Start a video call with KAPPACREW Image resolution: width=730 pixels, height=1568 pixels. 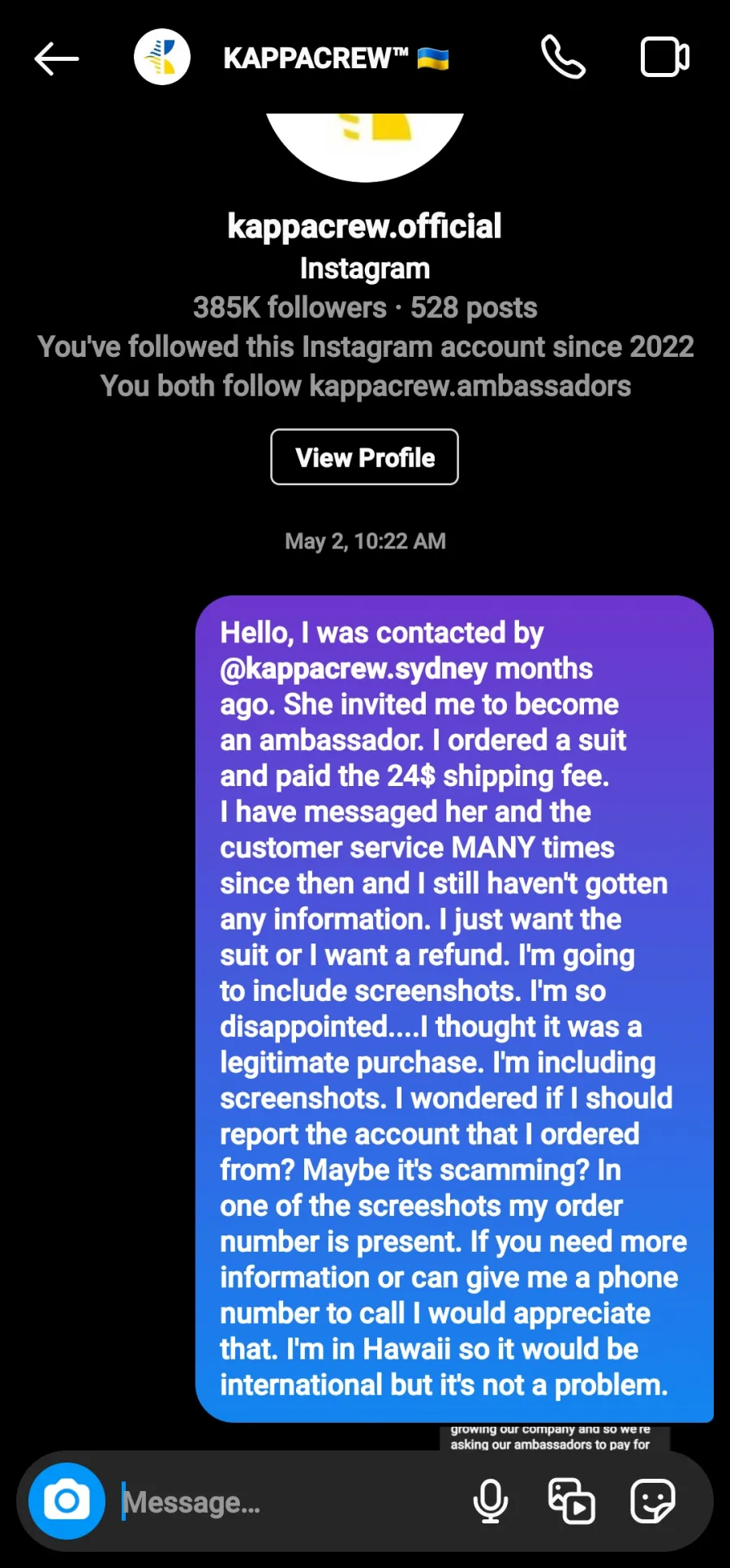[x=665, y=58]
